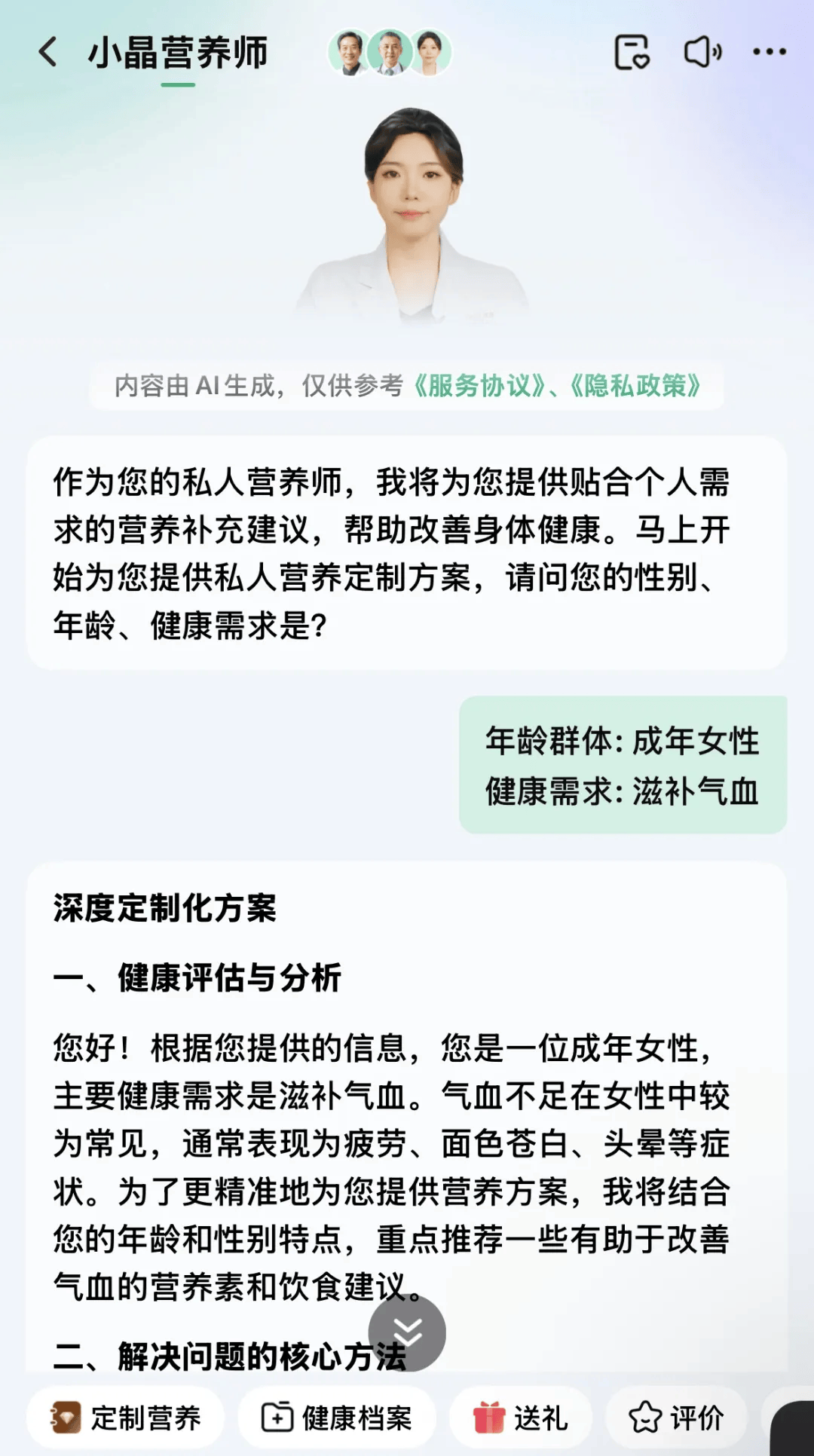Open 健康档案 health records
This screenshot has width=814, height=1456.
(x=337, y=1418)
